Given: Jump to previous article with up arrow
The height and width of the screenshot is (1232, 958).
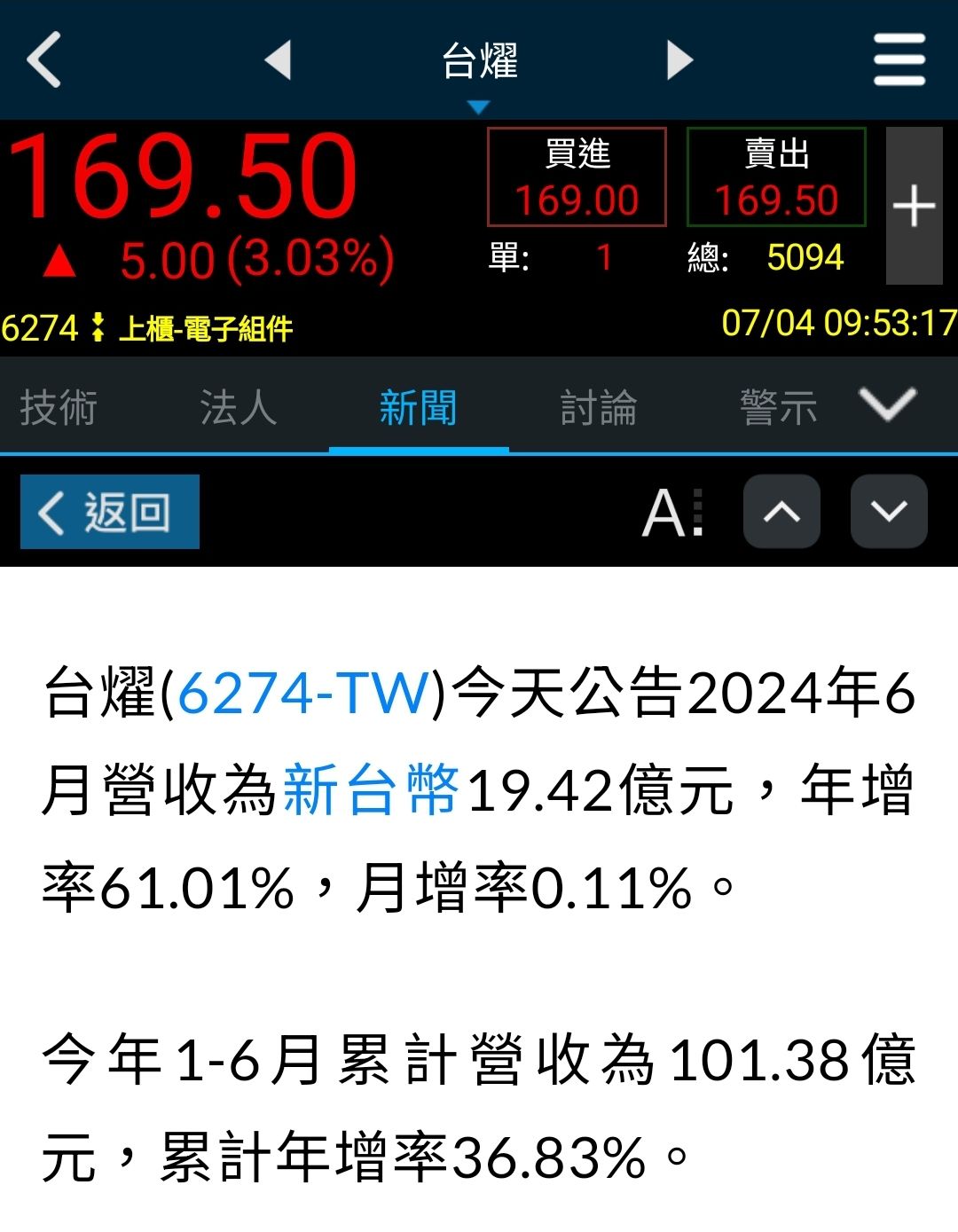Looking at the screenshot, I should coord(781,512).
